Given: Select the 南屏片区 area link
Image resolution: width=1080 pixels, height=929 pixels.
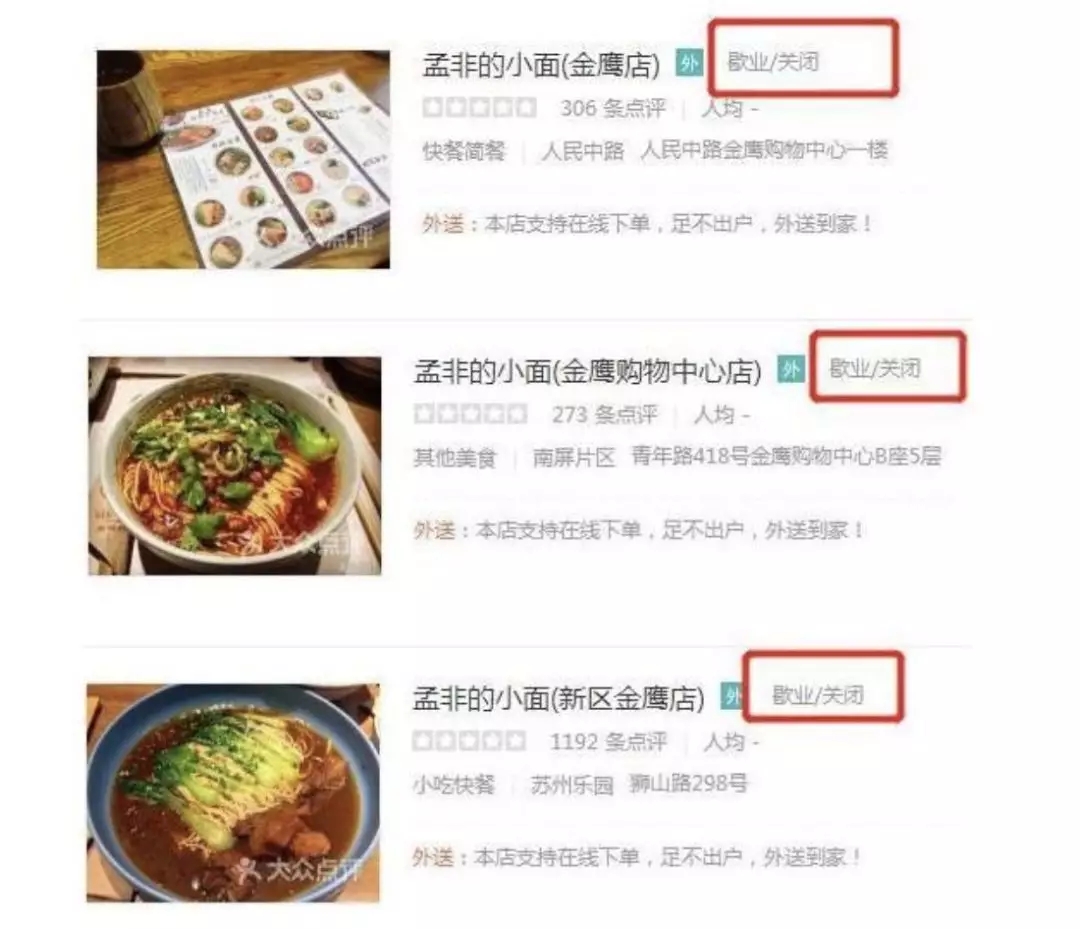Looking at the screenshot, I should tap(573, 457).
